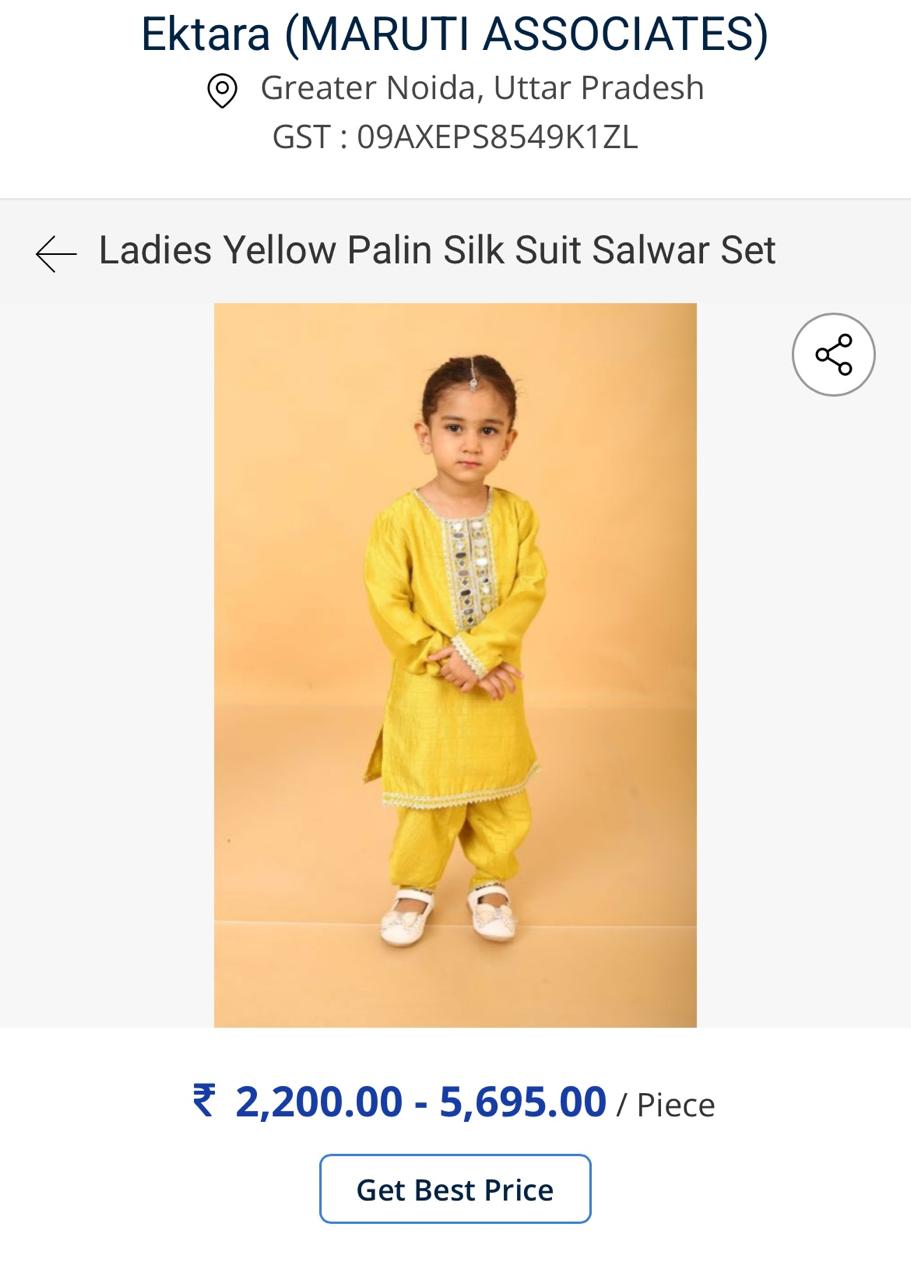
Task: Tap the Get Best Price button
Action: (x=455, y=1189)
